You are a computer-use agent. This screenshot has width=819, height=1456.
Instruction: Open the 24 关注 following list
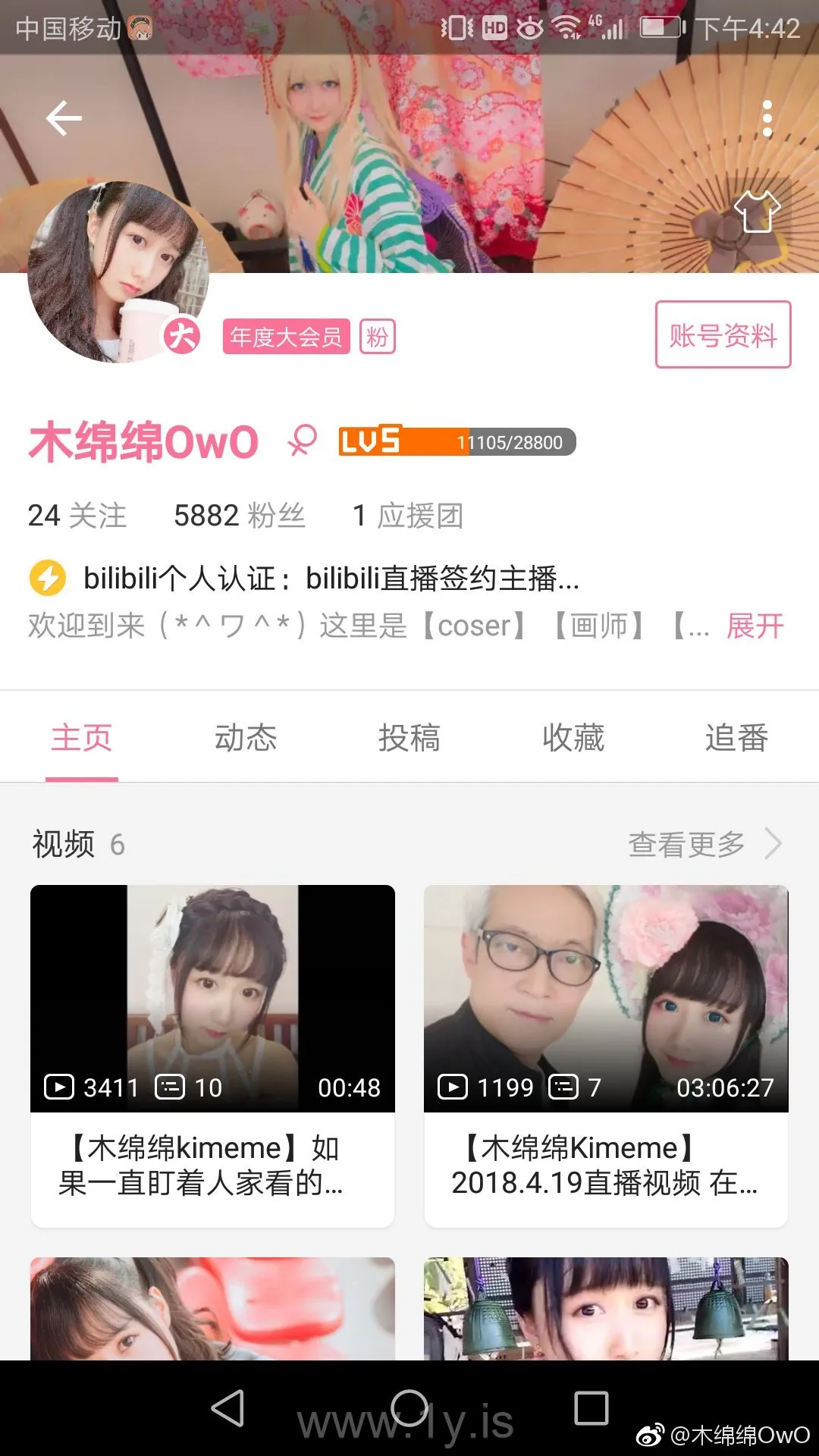77,516
